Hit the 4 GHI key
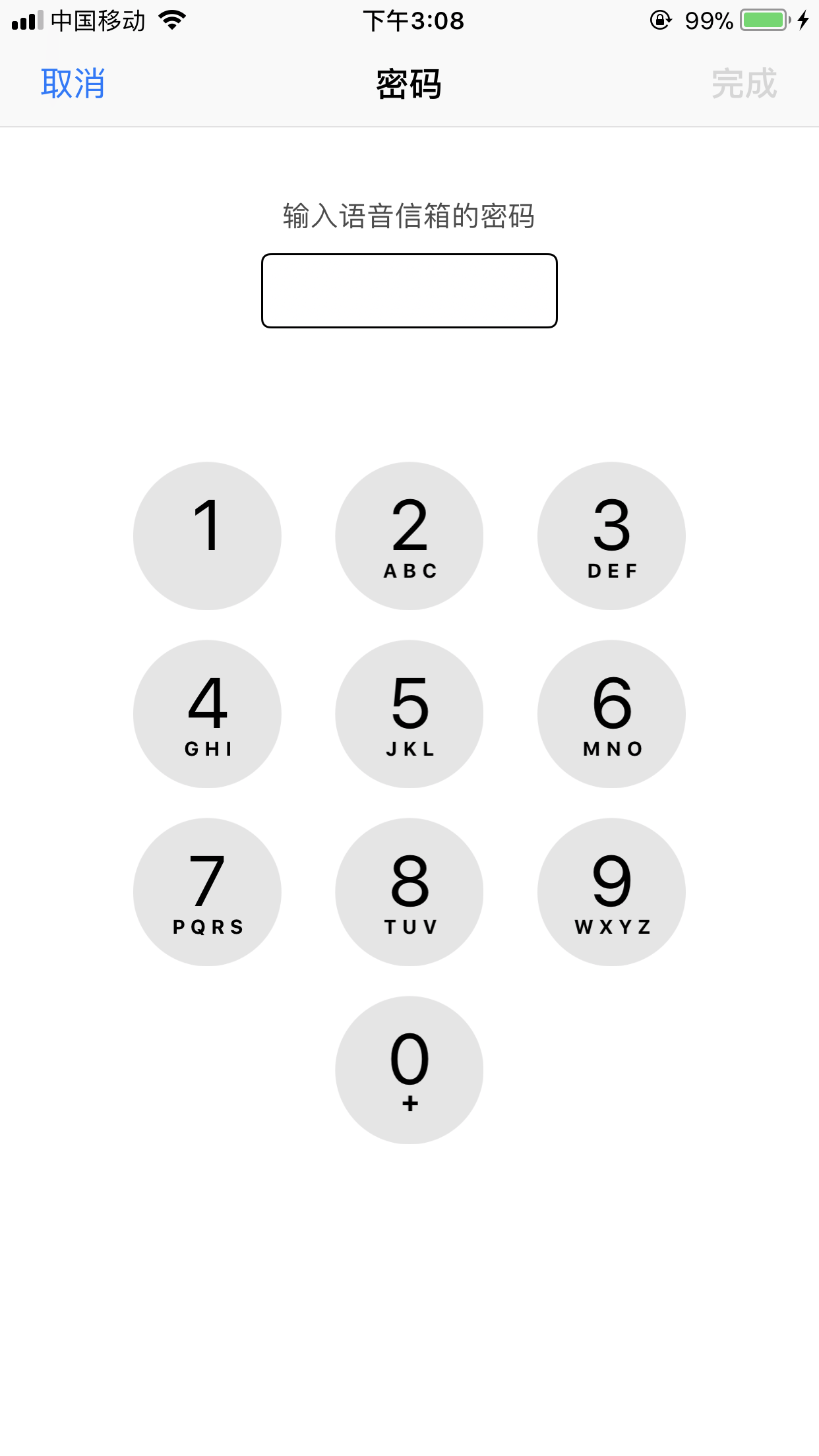Screen dimensions: 819x1456 pos(207,713)
